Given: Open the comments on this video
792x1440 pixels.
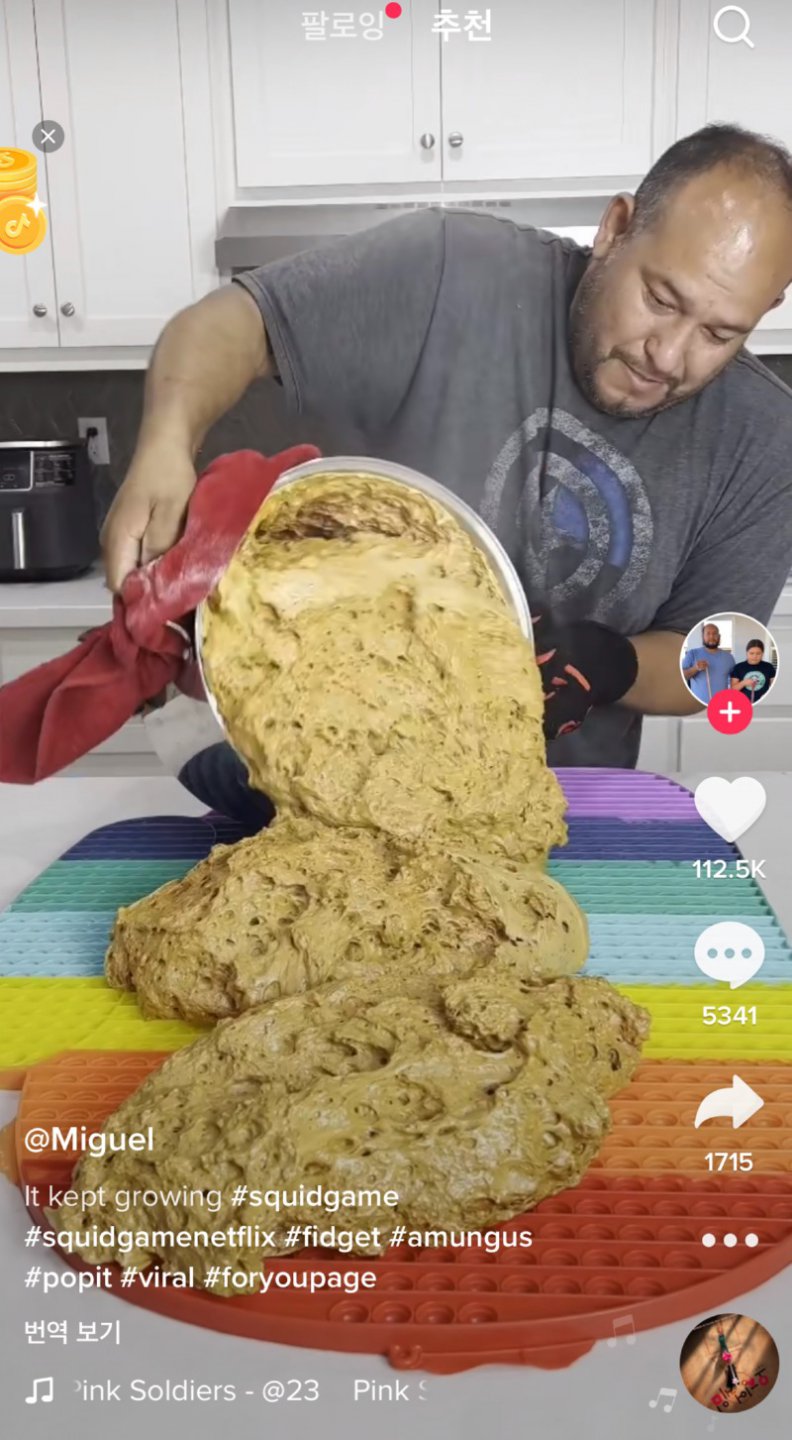Looking at the screenshot, I should click(x=729, y=954).
